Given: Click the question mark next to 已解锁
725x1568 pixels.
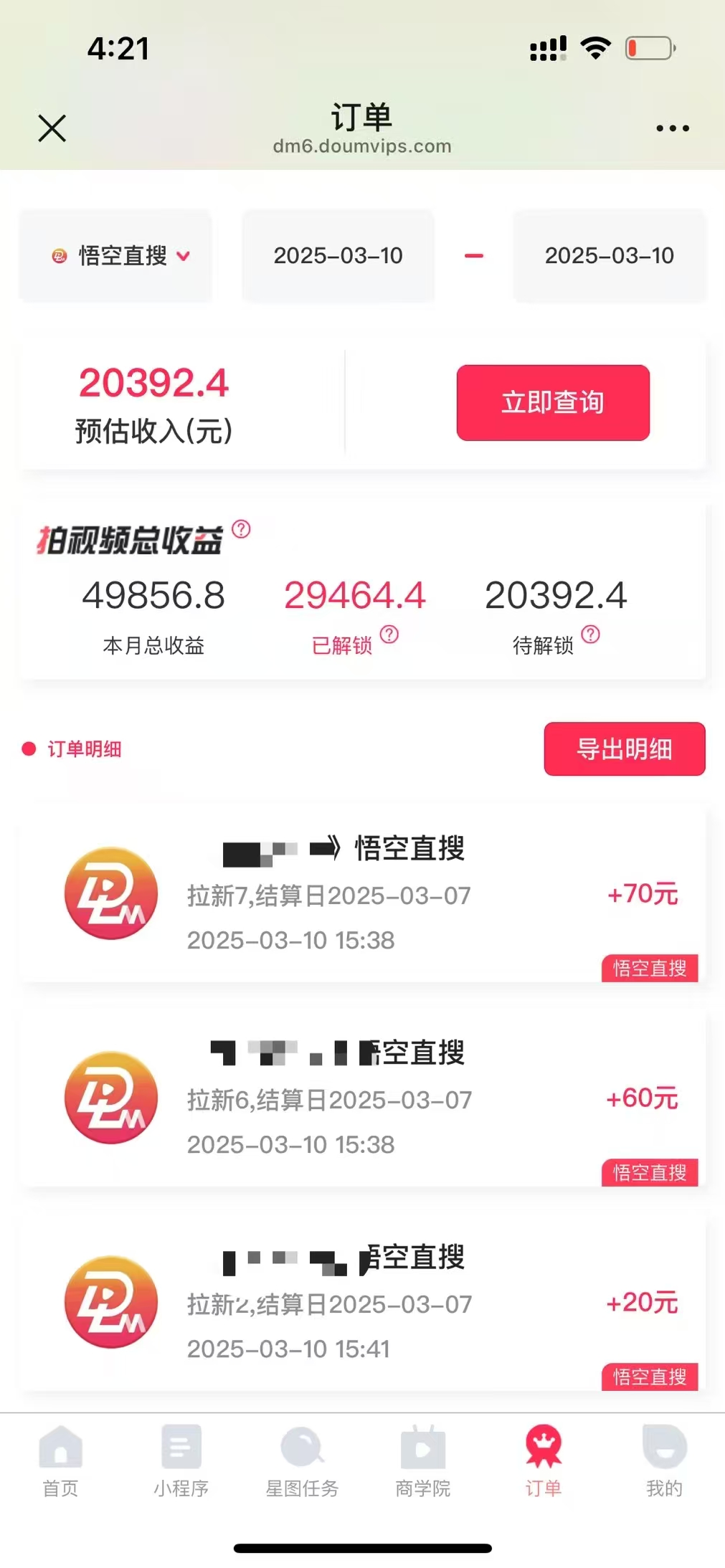Looking at the screenshot, I should (388, 635).
